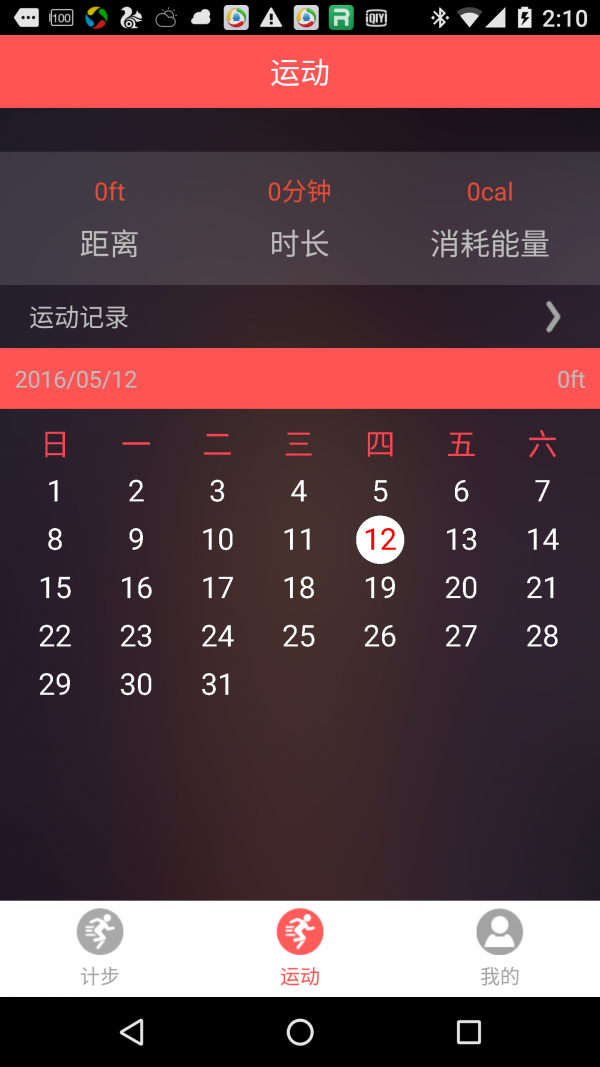Choose the 5th in the calendar
This screenshot has height=1067, width=600.
pyautogui.click(x=380, y=491)
